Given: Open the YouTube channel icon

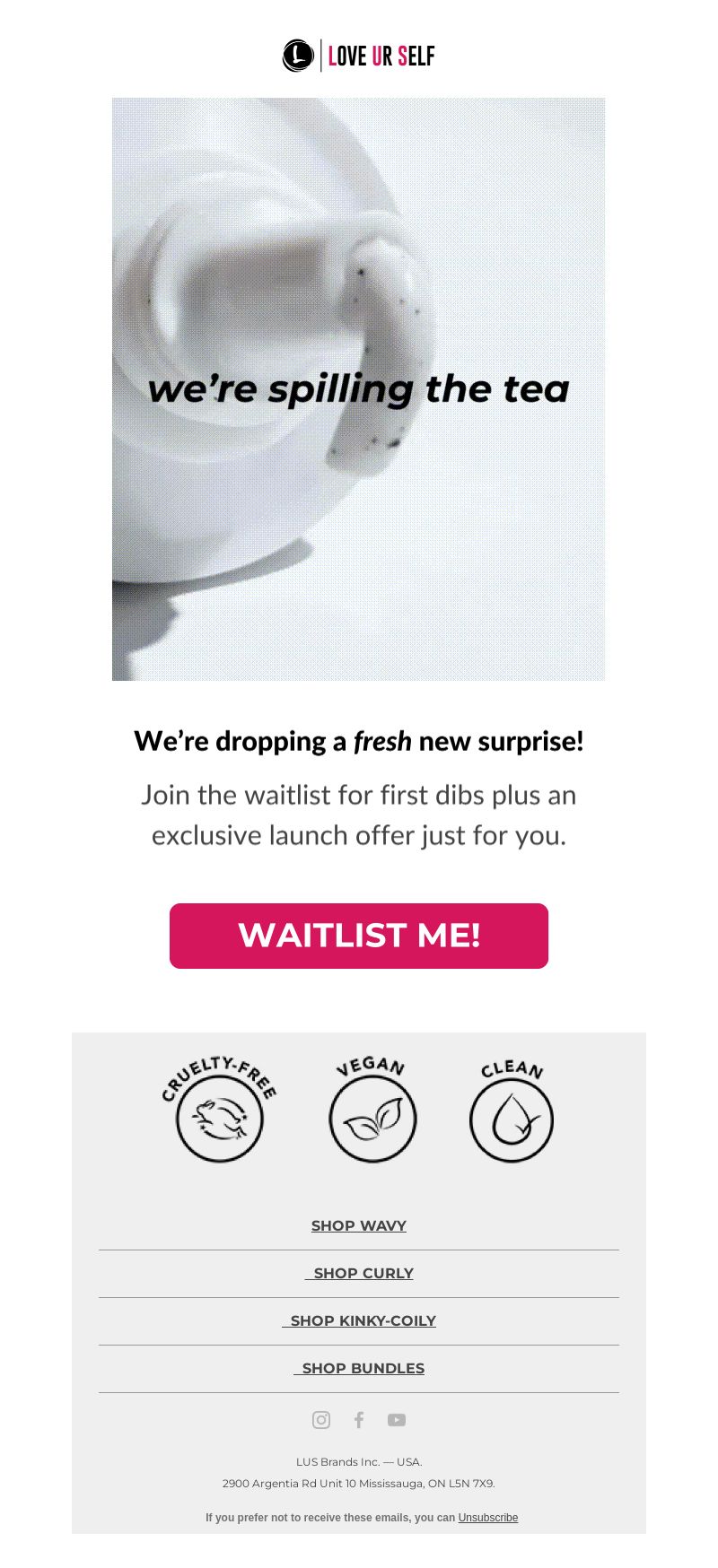Looking at the screenshot, I should 397,1419.
